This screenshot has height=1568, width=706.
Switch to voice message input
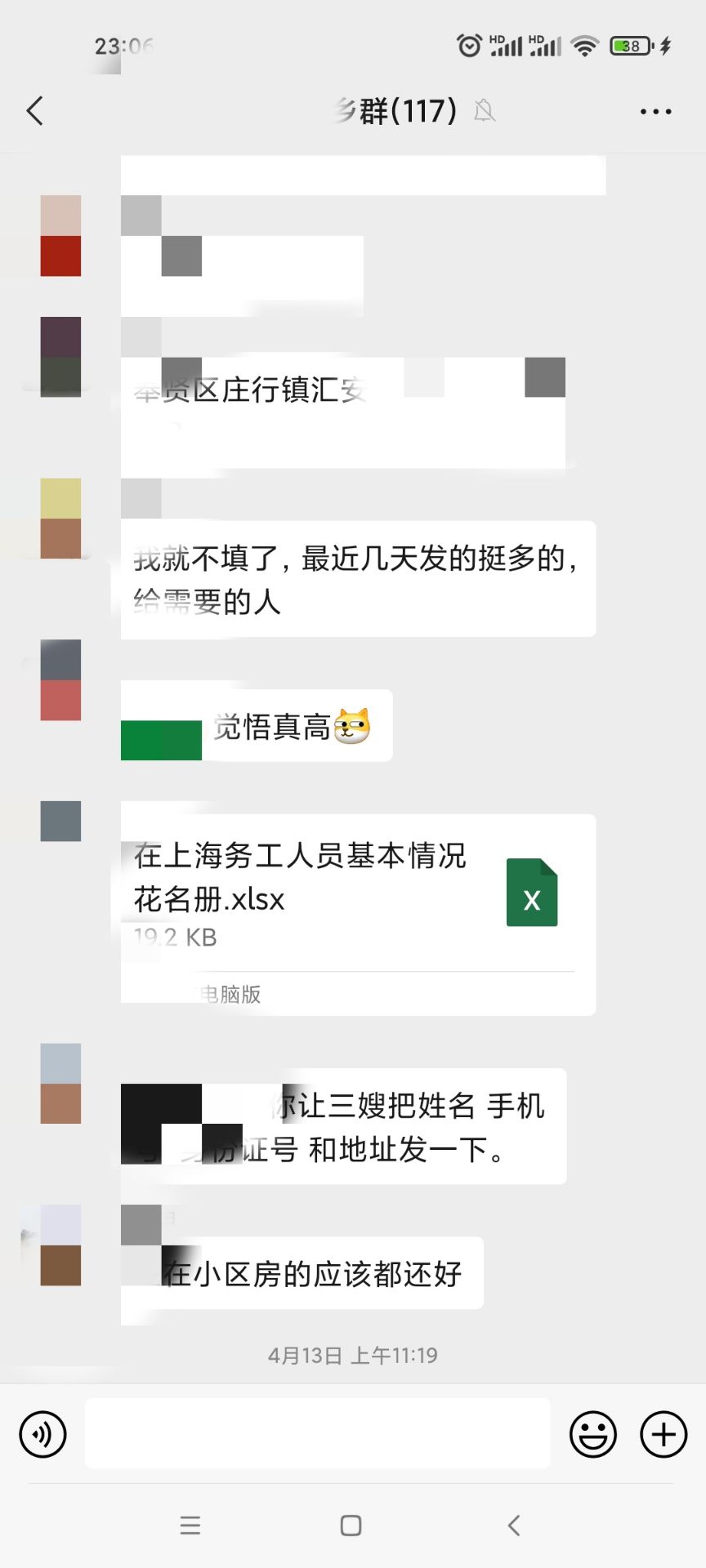42,1434
